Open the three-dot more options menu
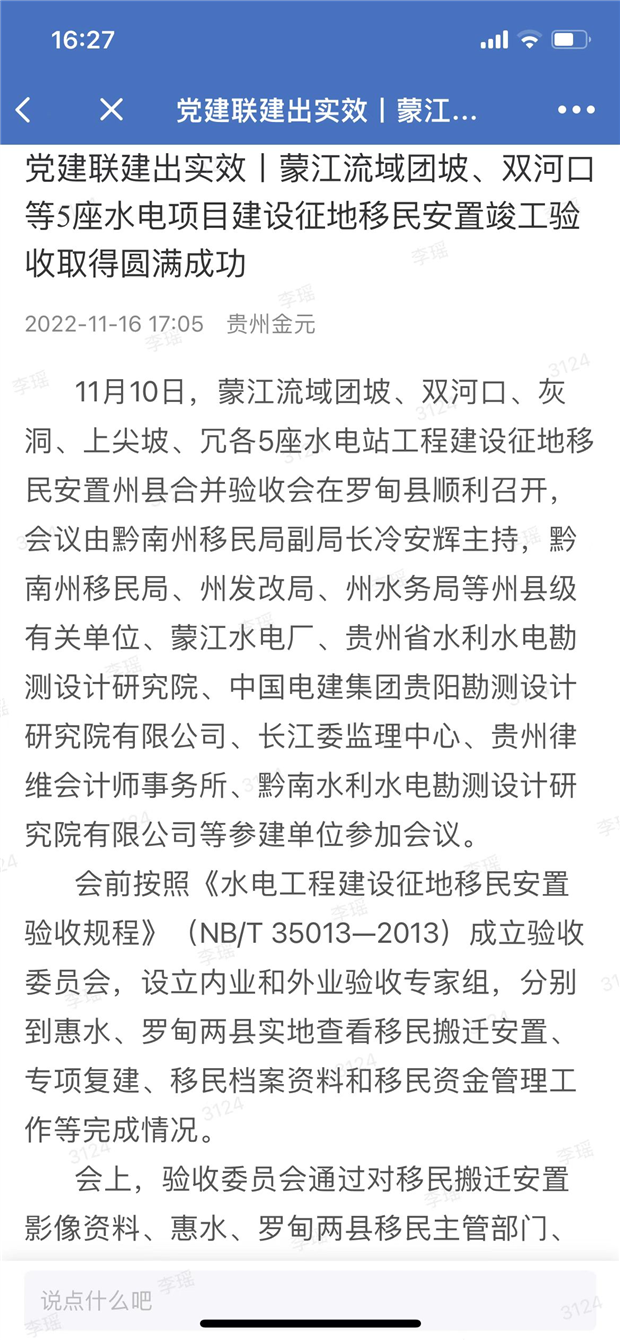The image size is (620, 1340). tap(576, 111)
